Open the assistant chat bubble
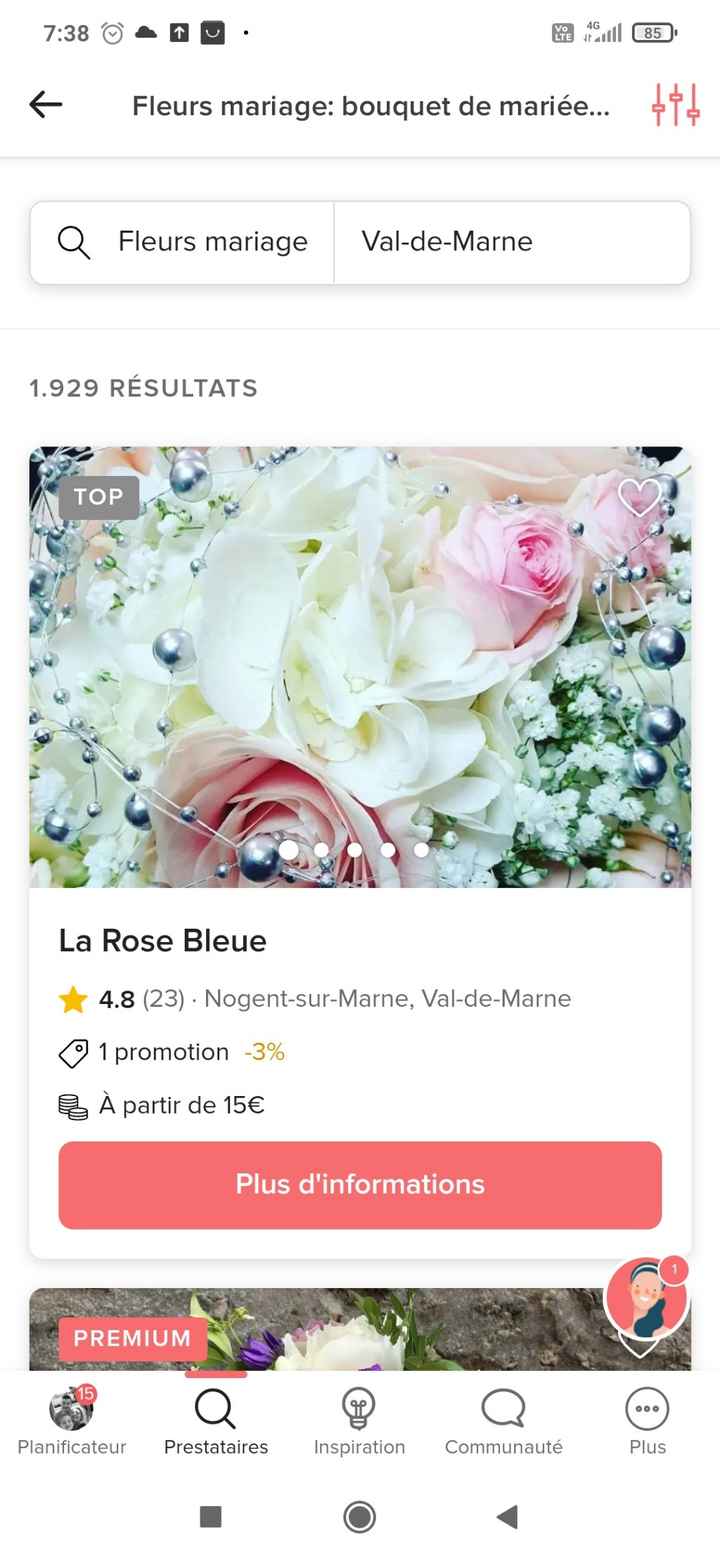Image resolution: width=720 pixels, height=1560 pixels. [x=646, y=1297]
